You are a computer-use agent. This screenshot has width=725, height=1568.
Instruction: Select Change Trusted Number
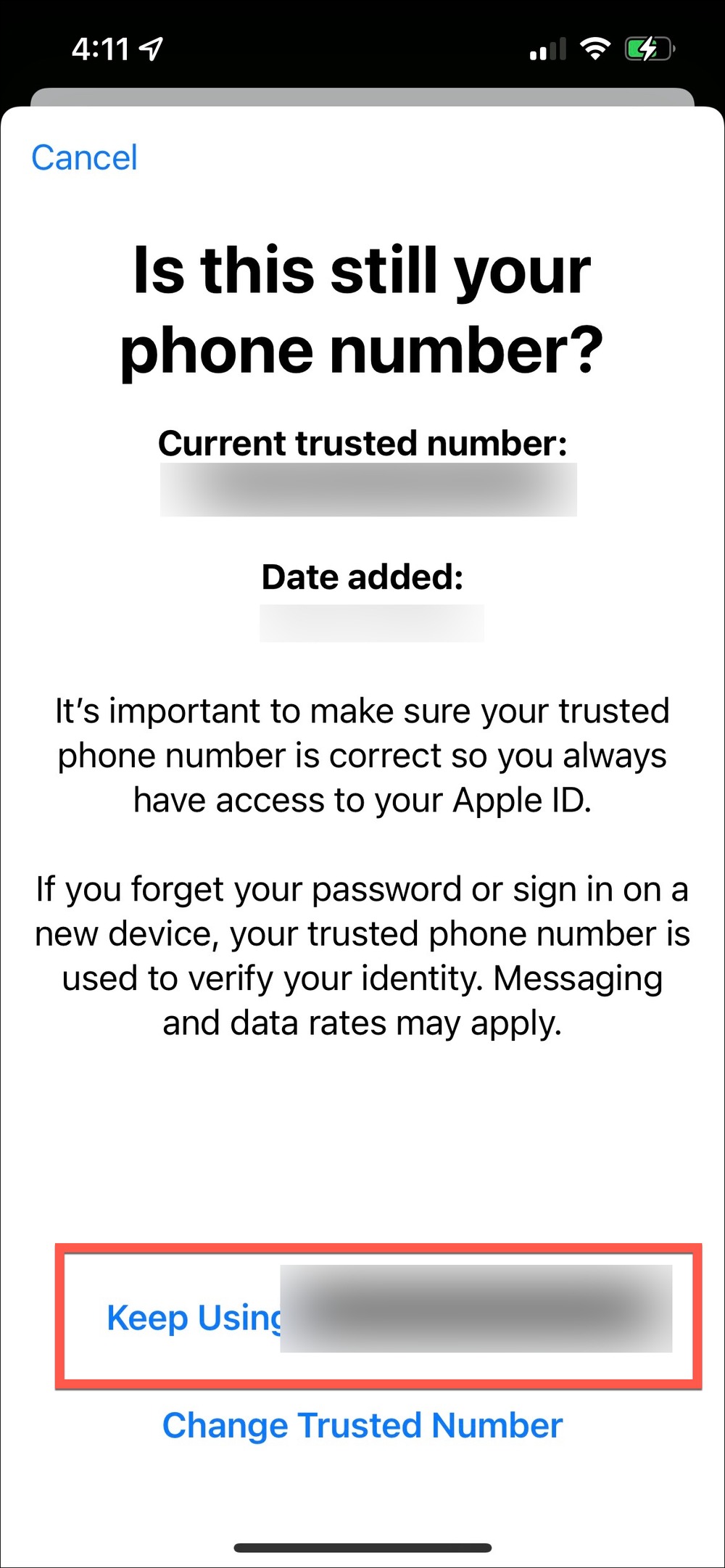[x=362, y=1425]
